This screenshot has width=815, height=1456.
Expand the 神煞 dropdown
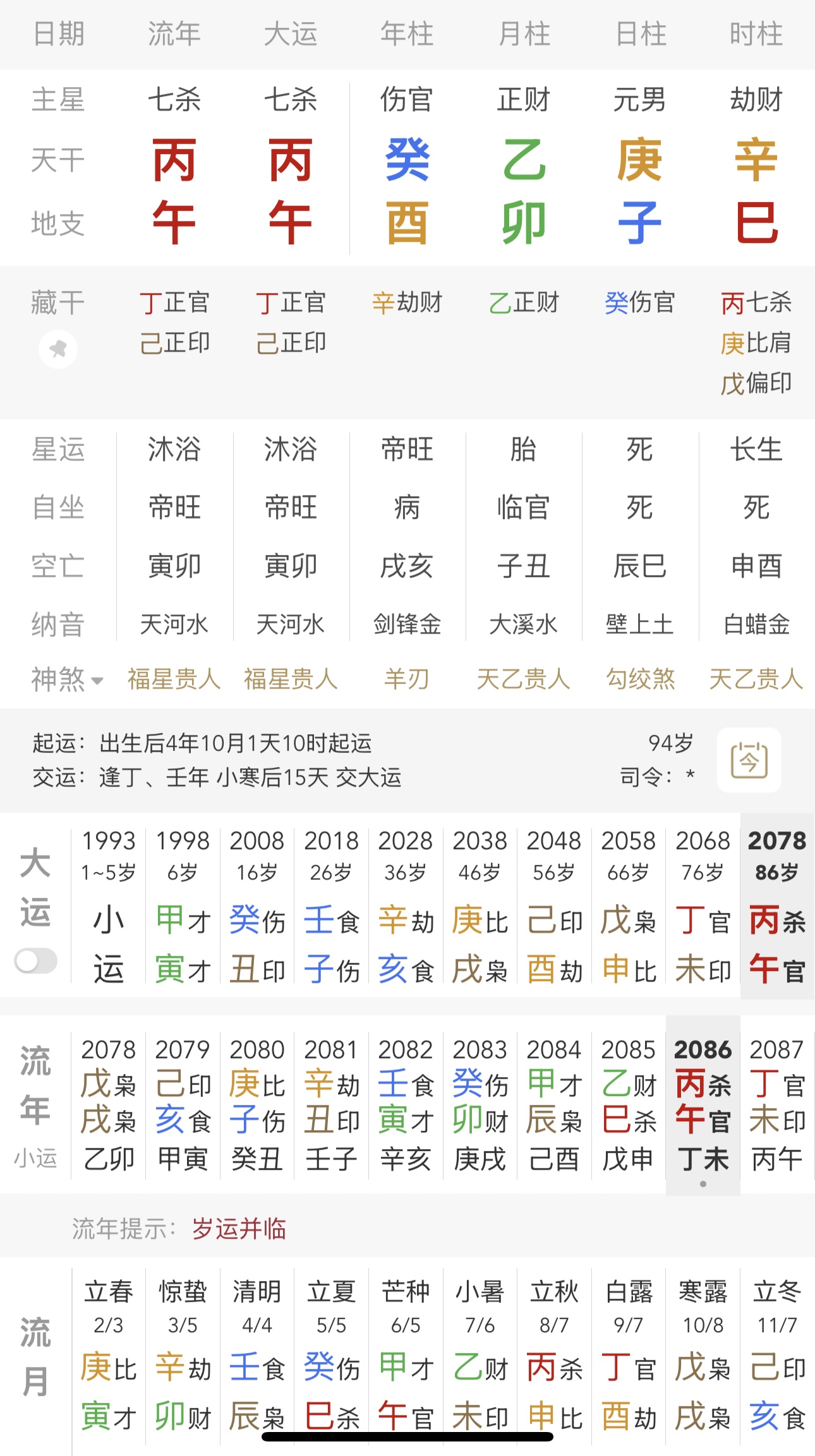[x=67, y=680]
